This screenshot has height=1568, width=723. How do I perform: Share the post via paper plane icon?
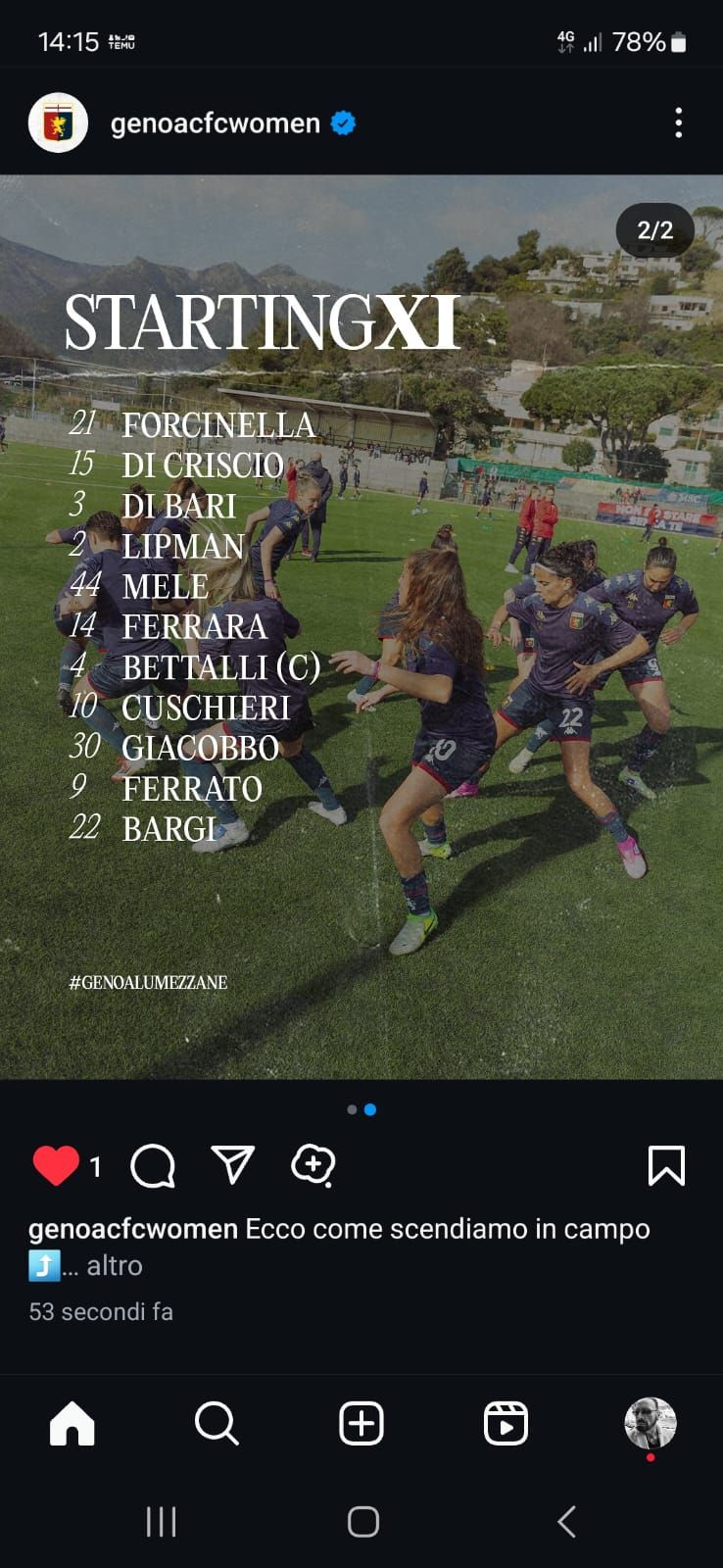point(233,1164)
